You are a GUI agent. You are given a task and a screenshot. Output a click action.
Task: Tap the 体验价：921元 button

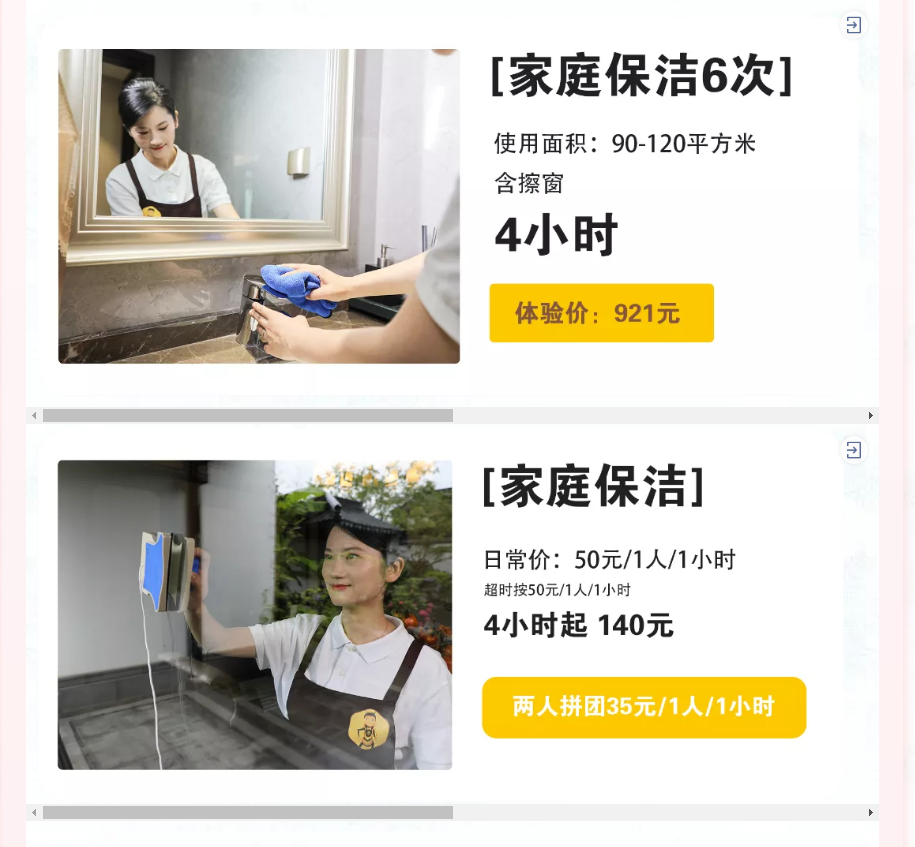(x=601, y=313)
